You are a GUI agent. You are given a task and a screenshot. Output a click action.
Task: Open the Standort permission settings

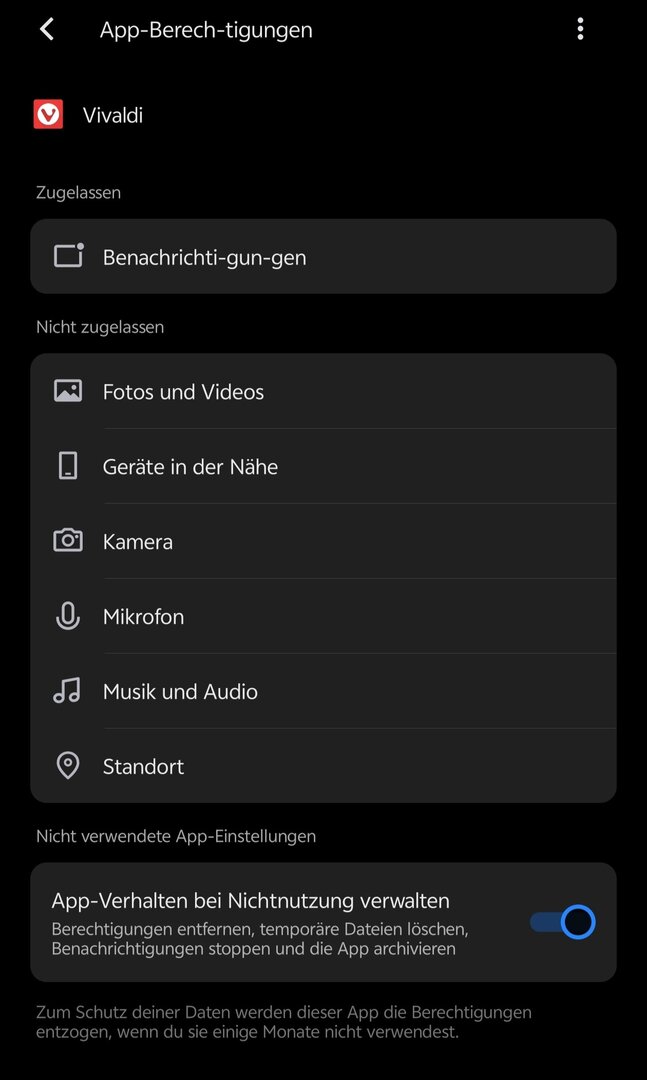(323, 767)
